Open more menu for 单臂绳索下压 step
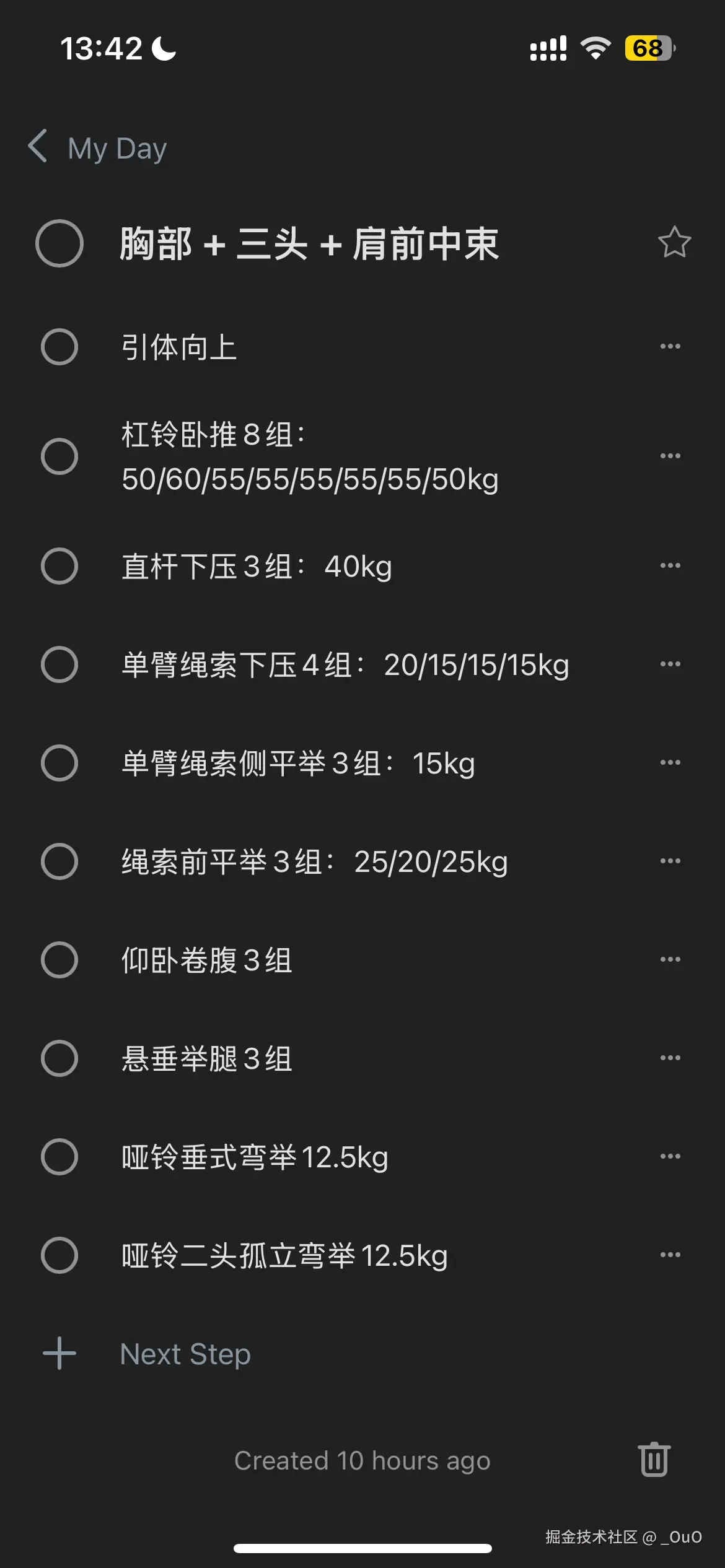725x1568 pixels. click(x=671, y=663)
